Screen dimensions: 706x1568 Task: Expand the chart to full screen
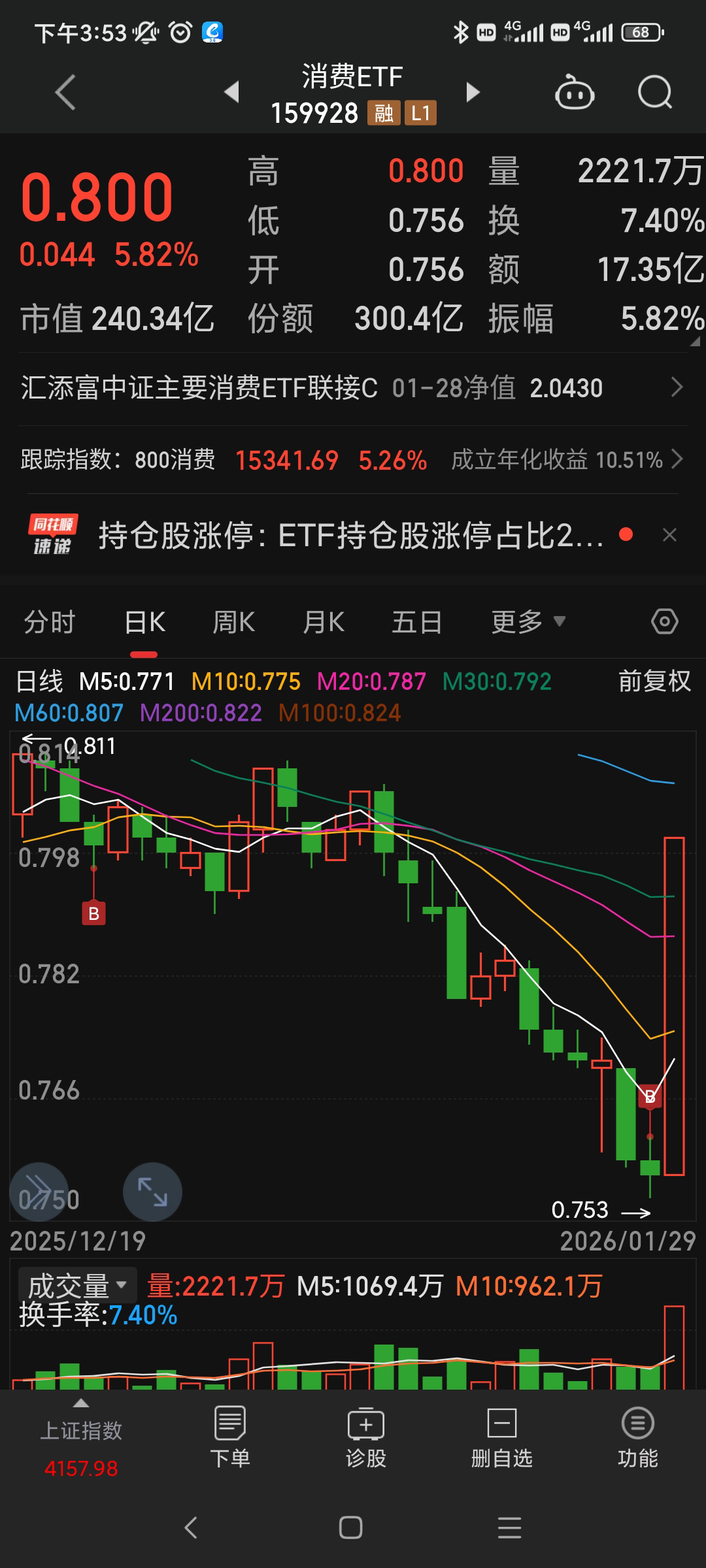(152, 1192)
